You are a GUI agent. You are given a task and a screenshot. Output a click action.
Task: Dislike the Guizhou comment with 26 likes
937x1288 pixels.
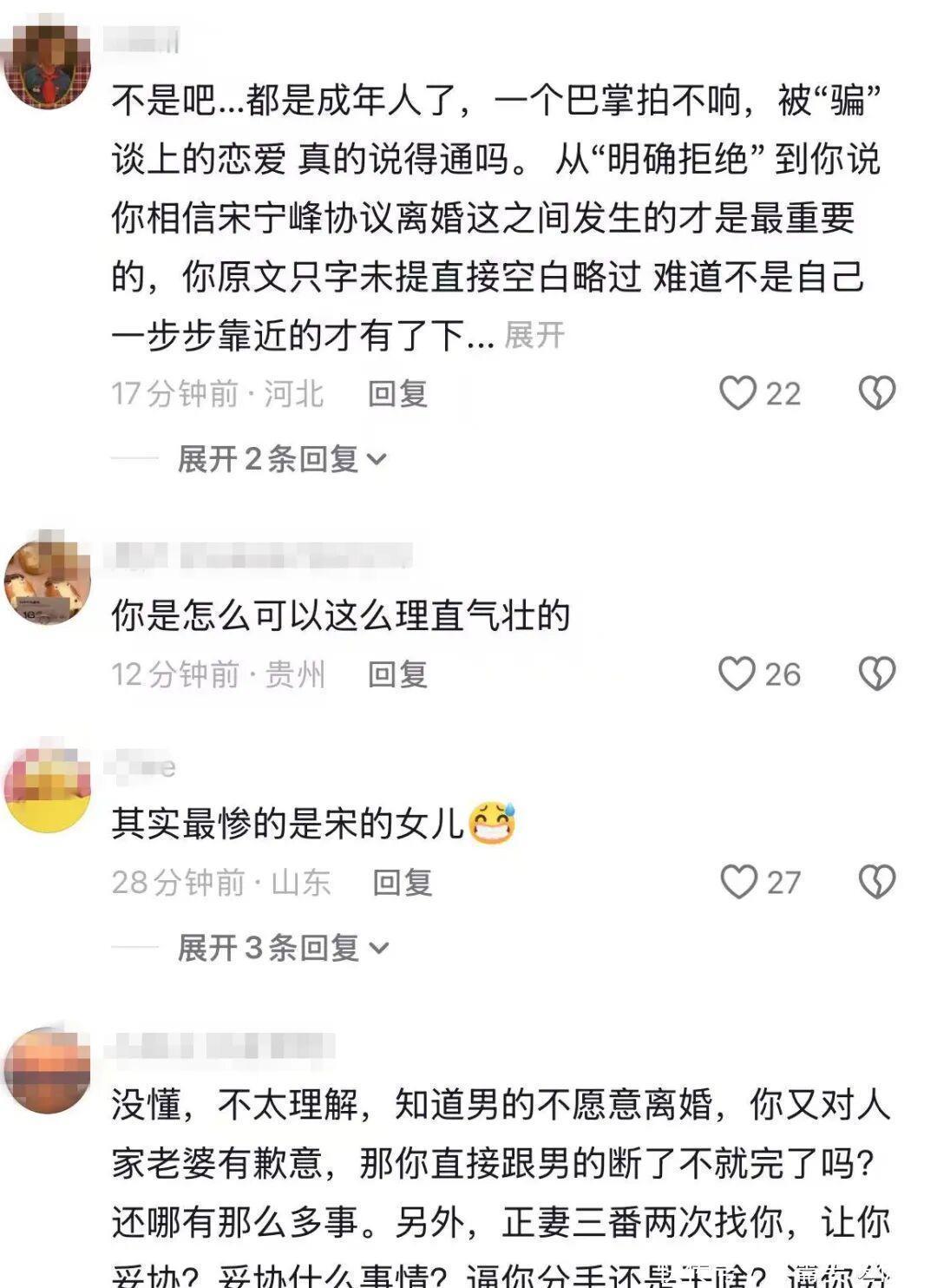(876, 674)
